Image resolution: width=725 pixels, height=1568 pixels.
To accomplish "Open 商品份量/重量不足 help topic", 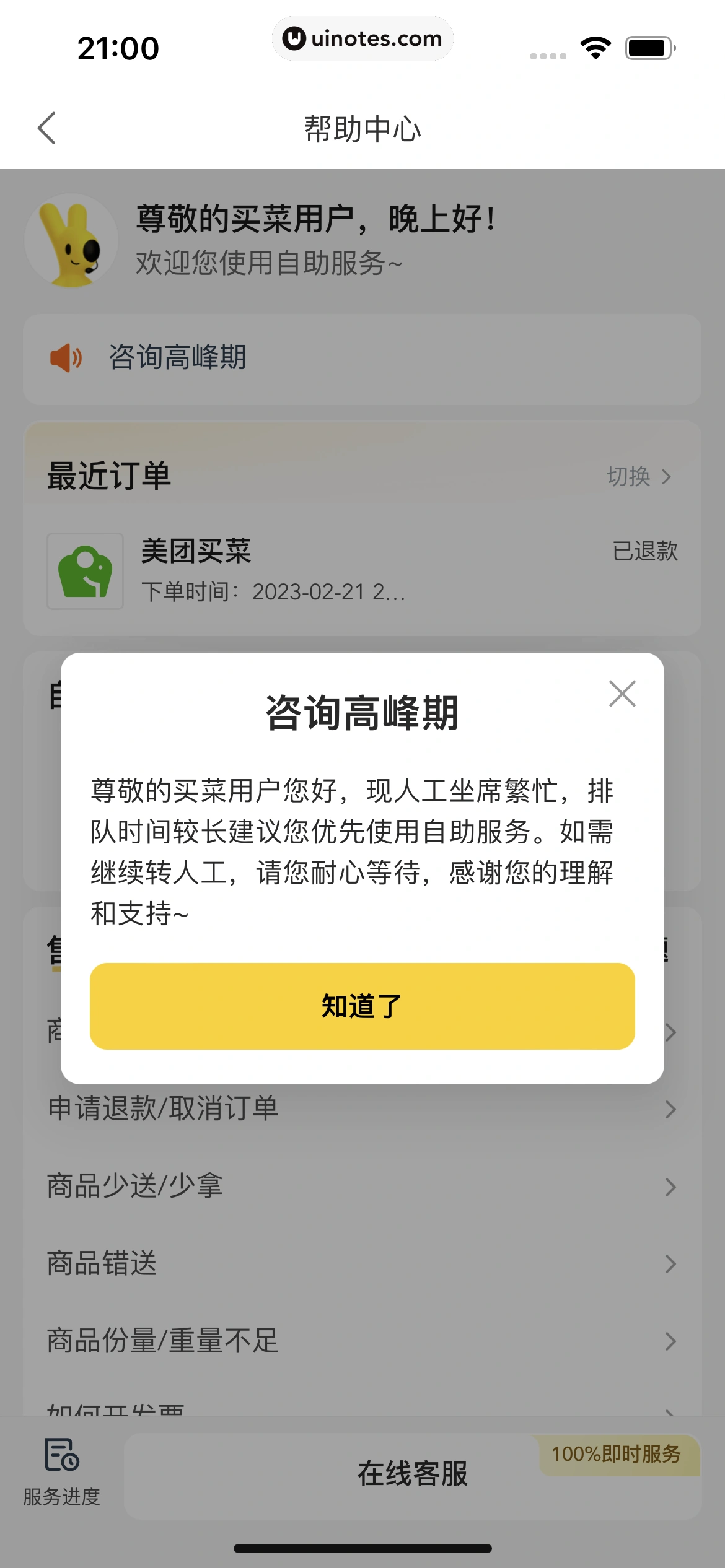I will 362,1341.
